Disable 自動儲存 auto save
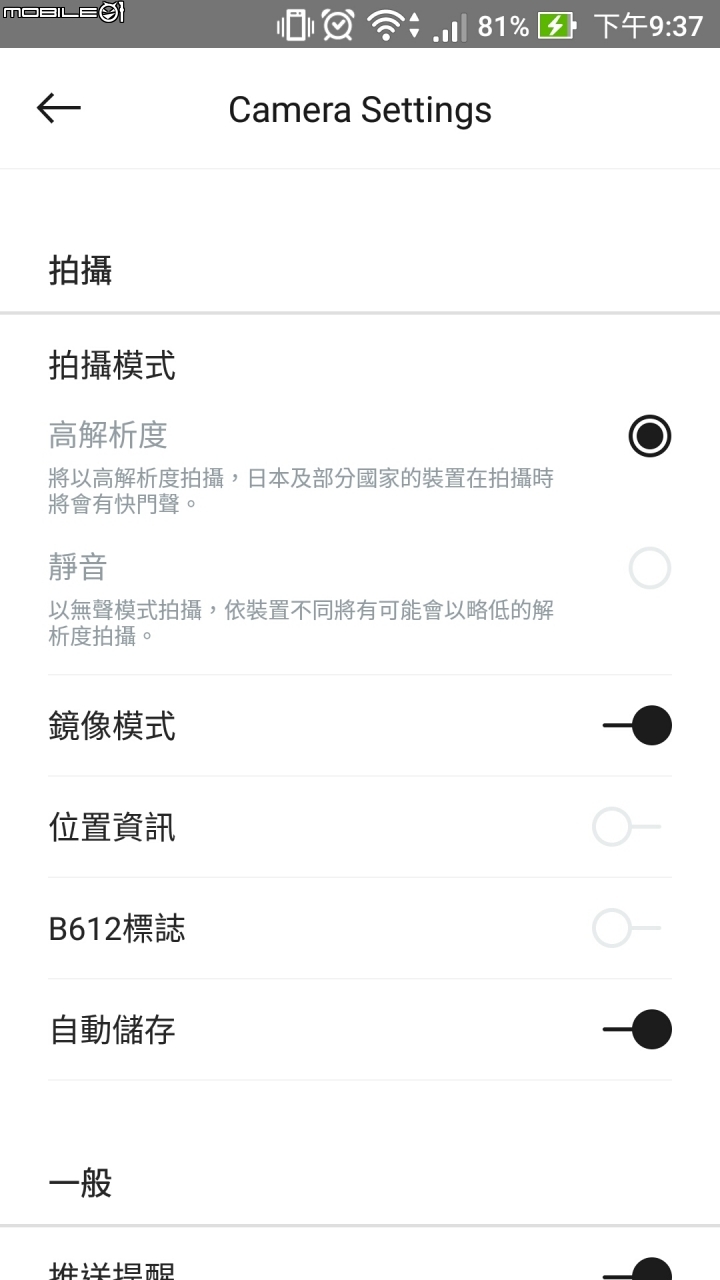This screenshot has height=1280, width=720. pyautogui.click(x=638, y=1030)
